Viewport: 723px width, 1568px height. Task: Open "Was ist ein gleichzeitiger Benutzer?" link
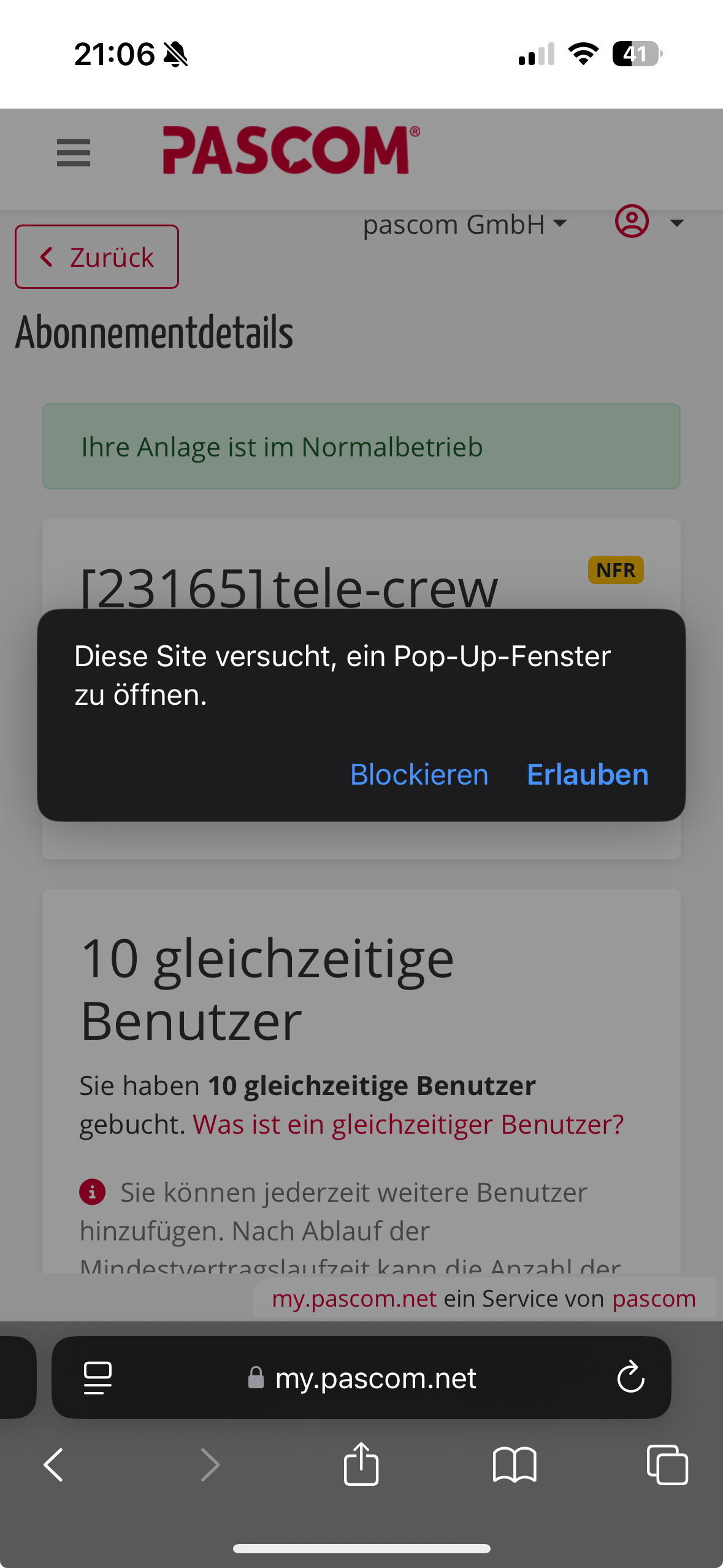click(x=408, y=1124)
